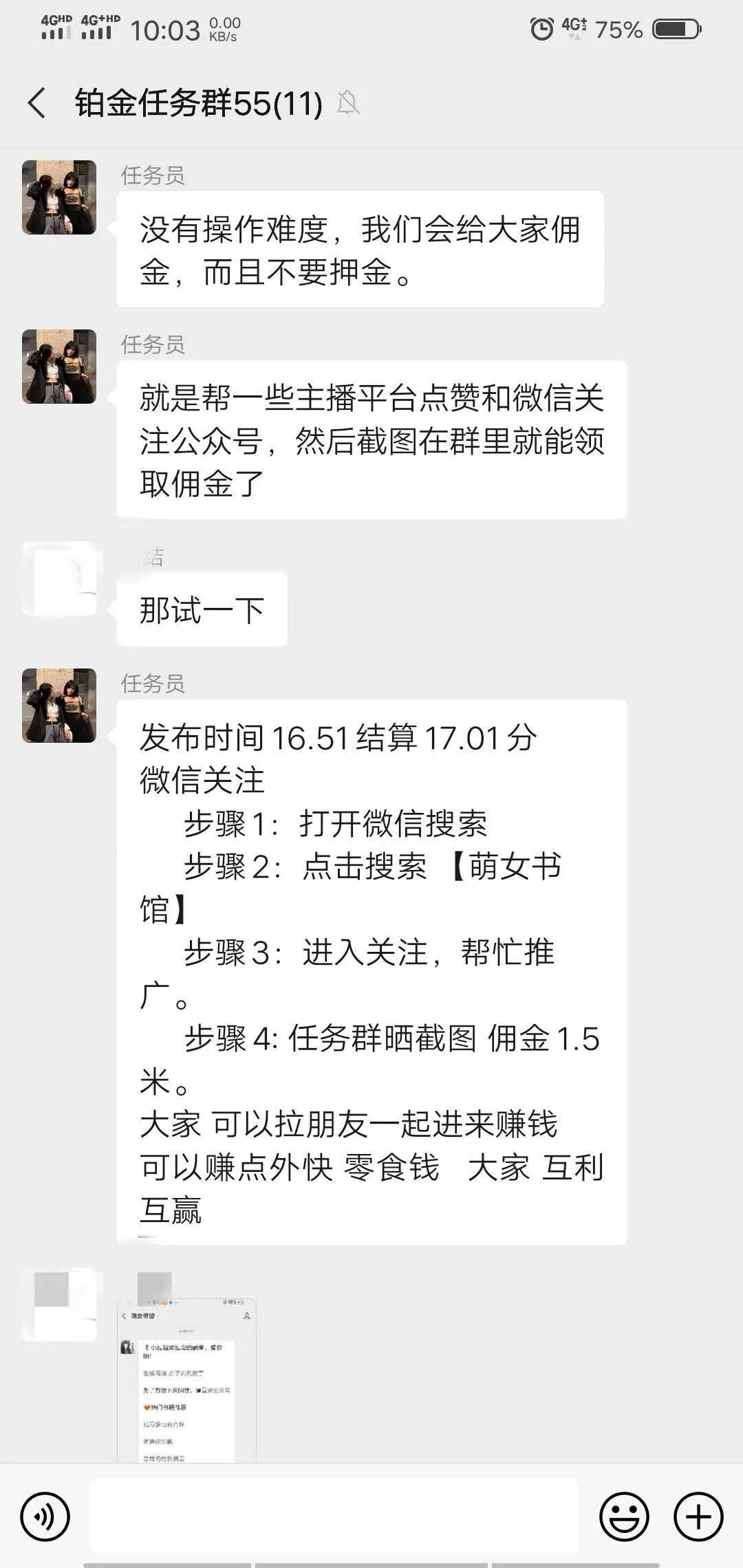743x1568 pixels.
Task: Open the plus attachment menu
Action: click(x=698, y=1516)
